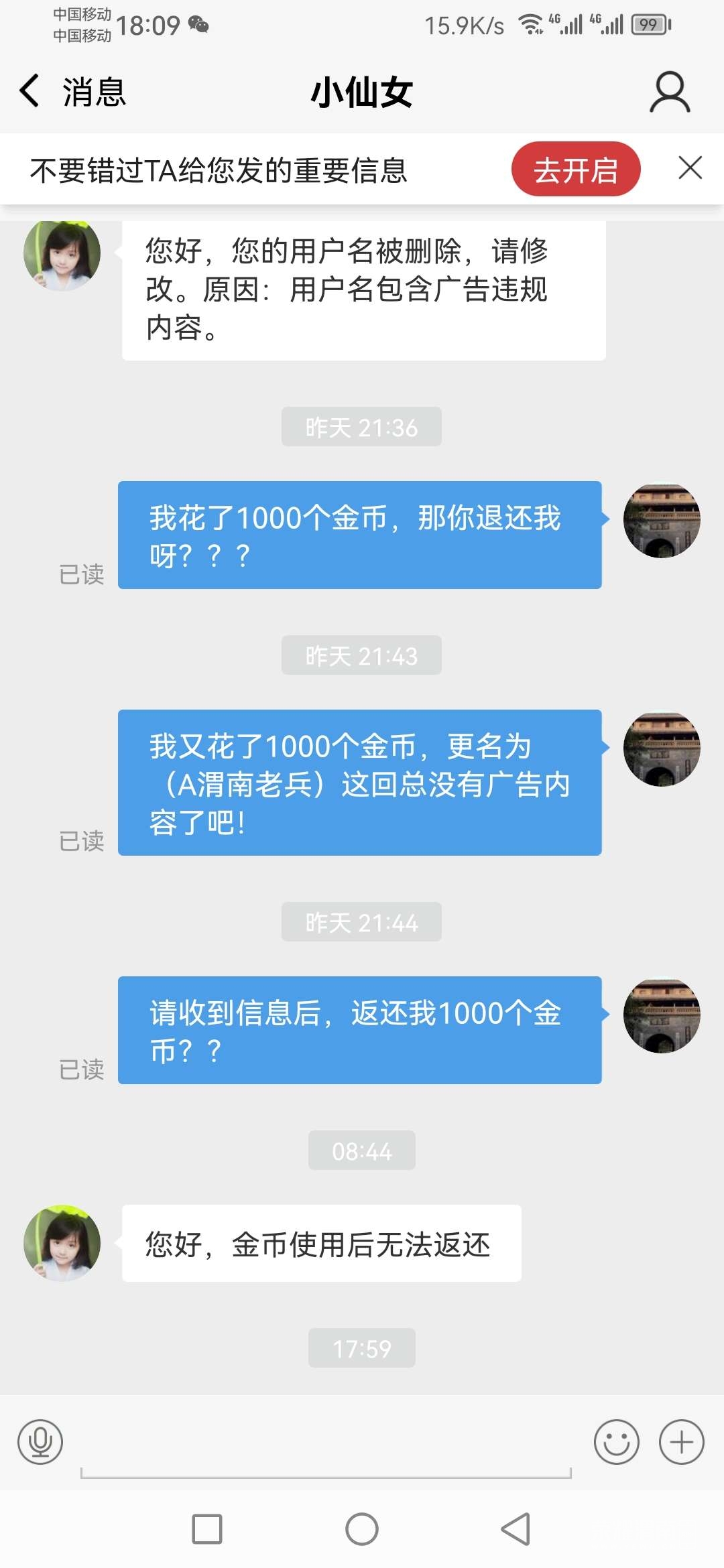Open 小仙女's avatar beside 金币使用后无法返还
Image resolution: width=724 pixels, height=1568 pixels.
(x=62, y=1243)
